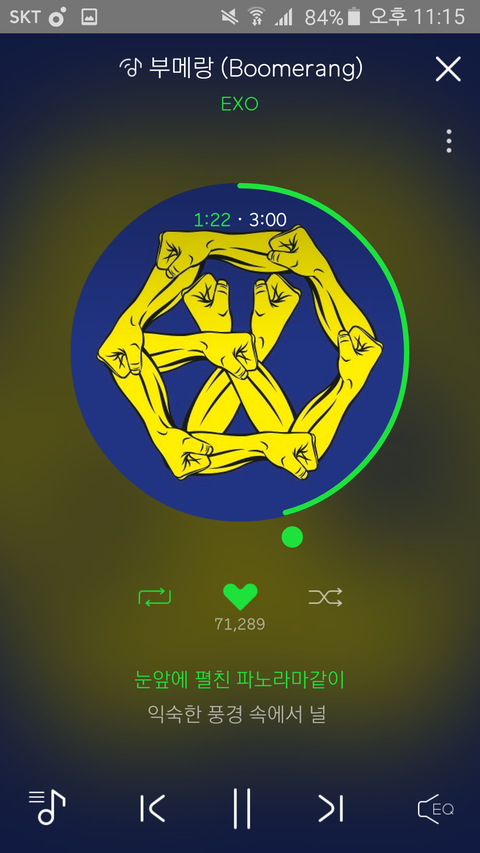Unlike the song via the heart icon
480x853 pixels.
click(240, 597)
